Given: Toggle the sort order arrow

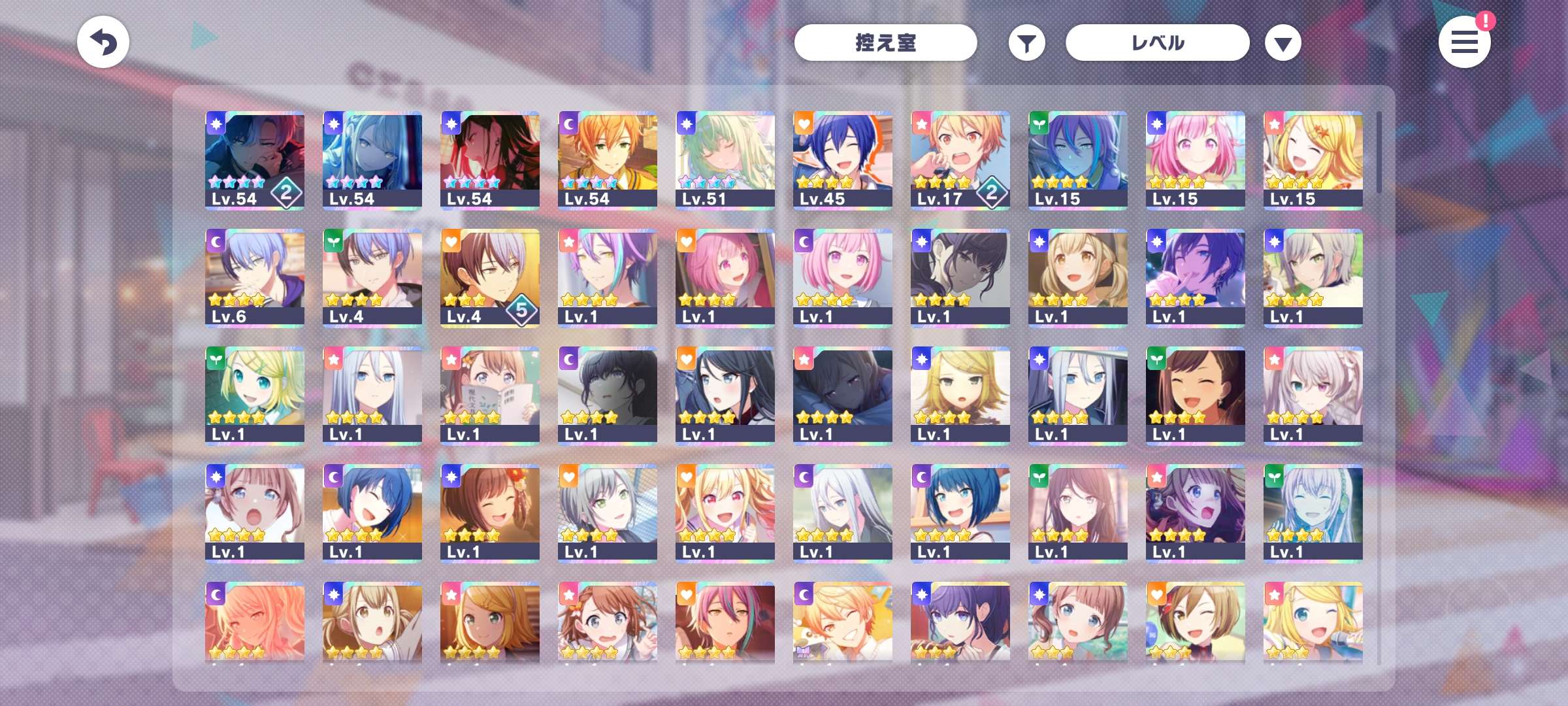Looking at the screenshot, I should tap(1282, 44).
